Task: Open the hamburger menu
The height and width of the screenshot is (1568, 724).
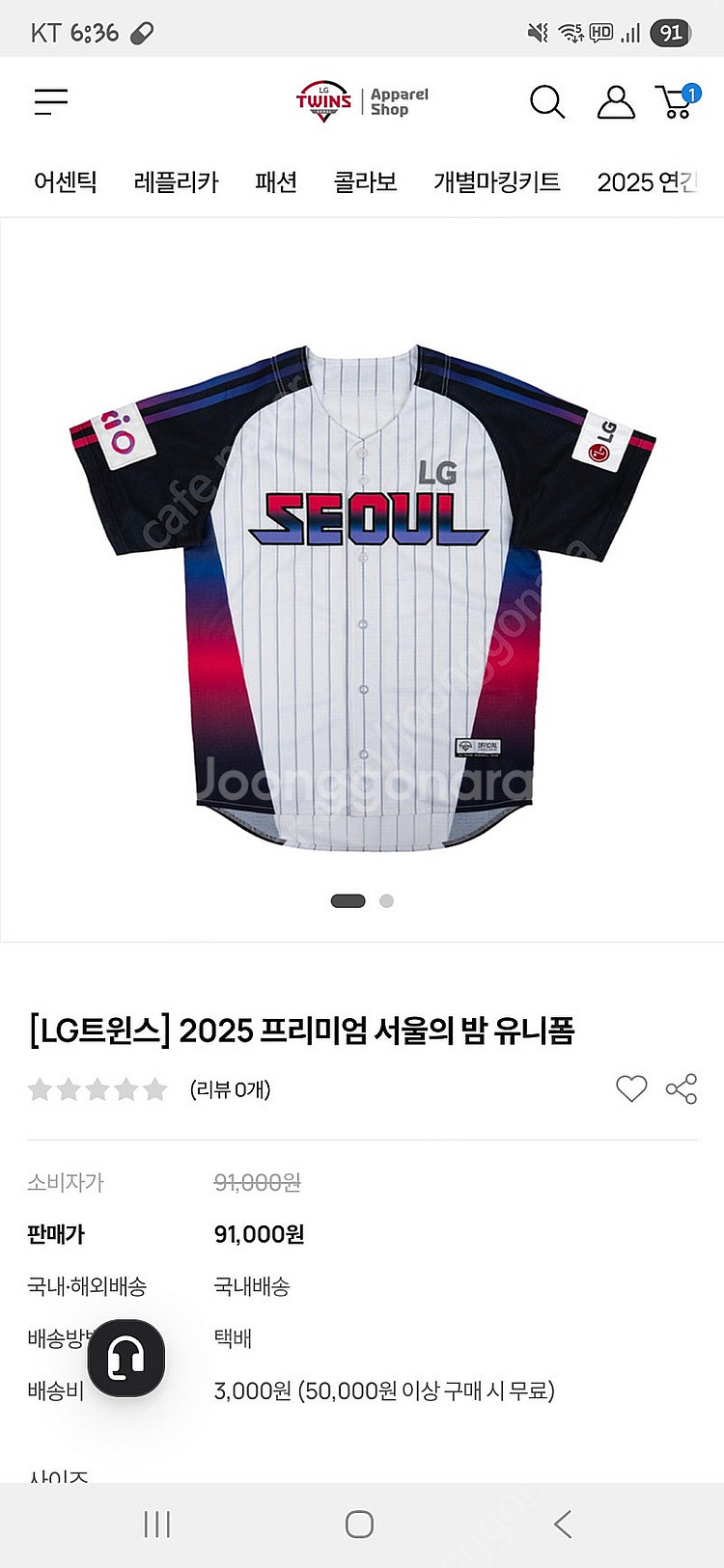Action: pyautogui.click(x=50, y=101)
